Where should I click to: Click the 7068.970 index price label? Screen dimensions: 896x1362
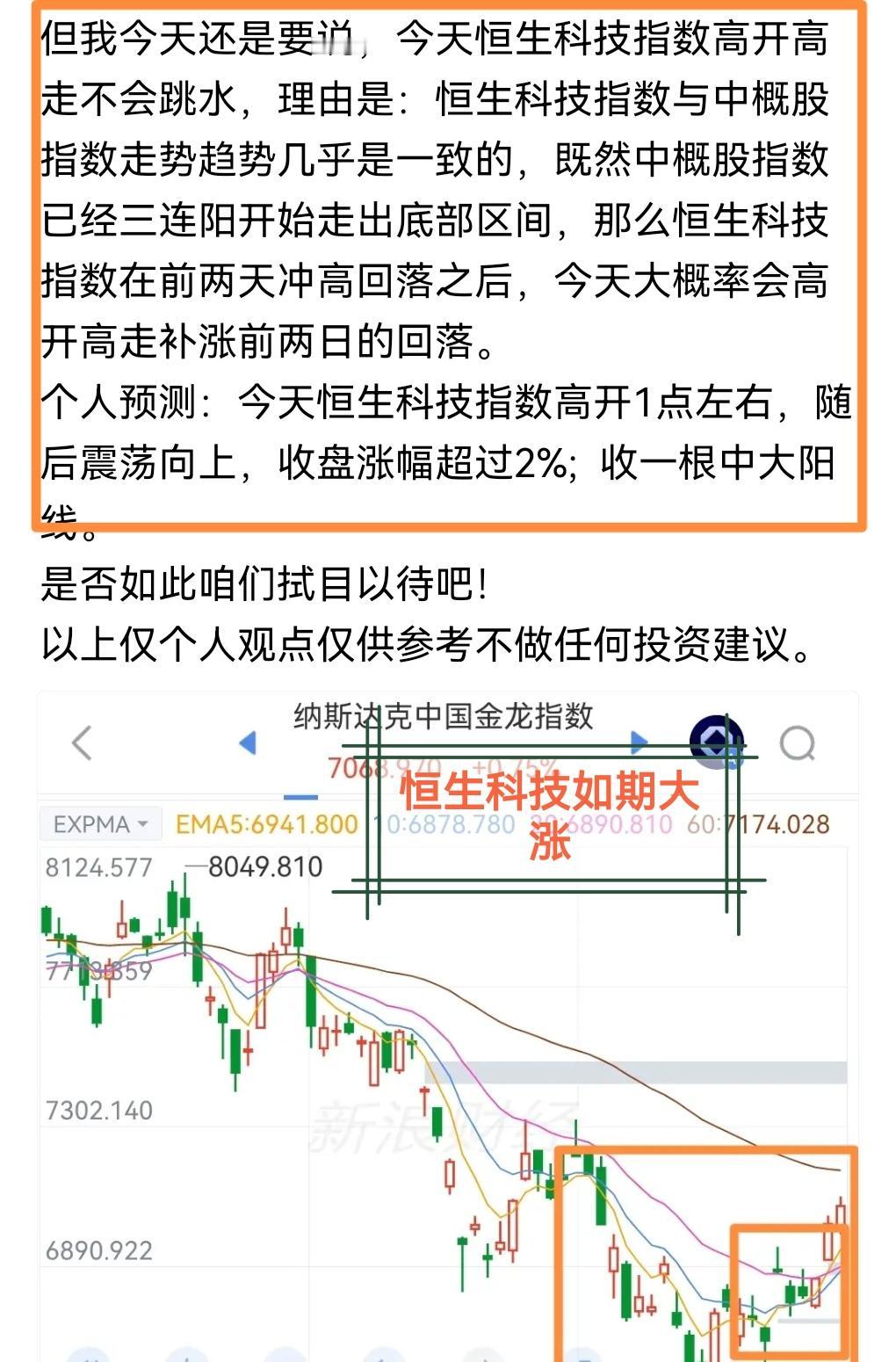pos(384,766)
